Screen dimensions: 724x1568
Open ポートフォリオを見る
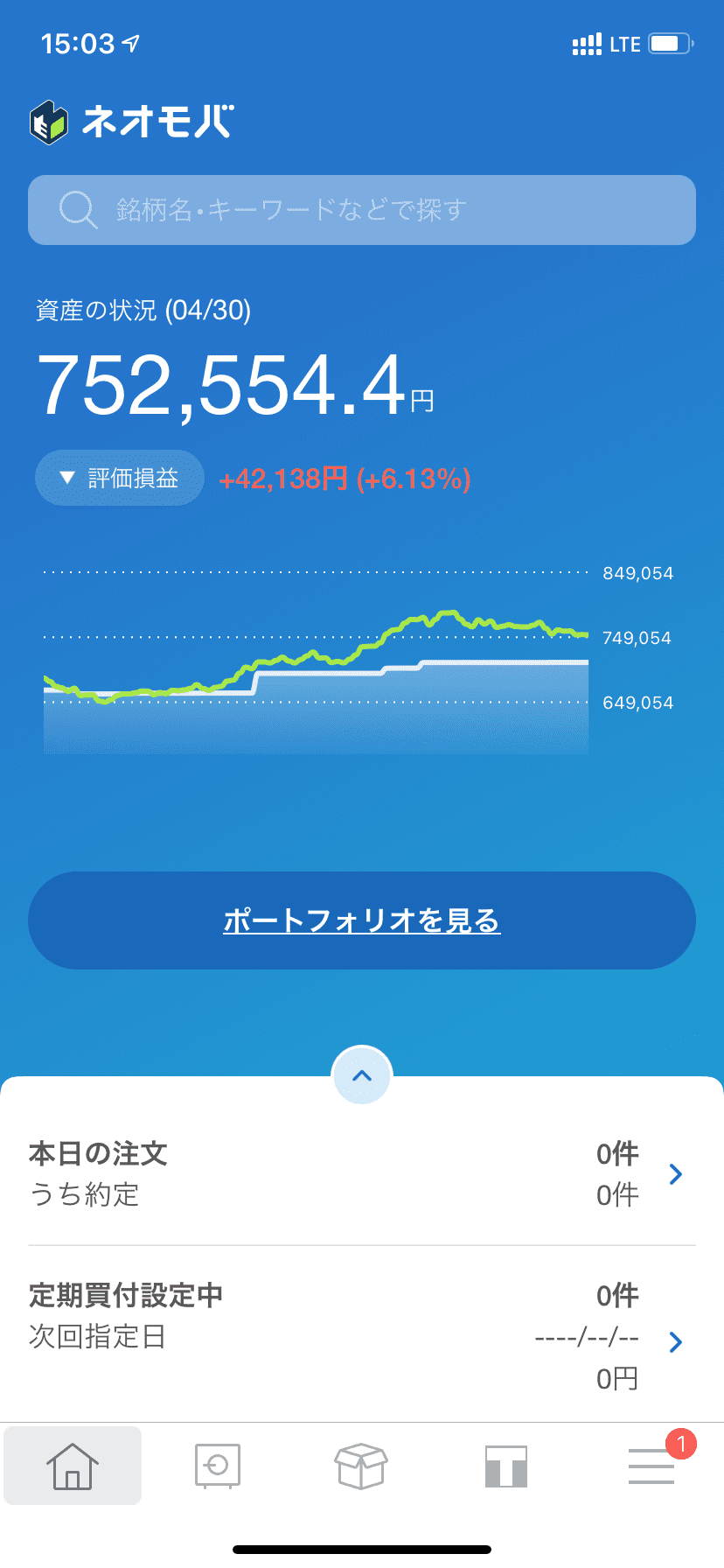click(362, 920)
